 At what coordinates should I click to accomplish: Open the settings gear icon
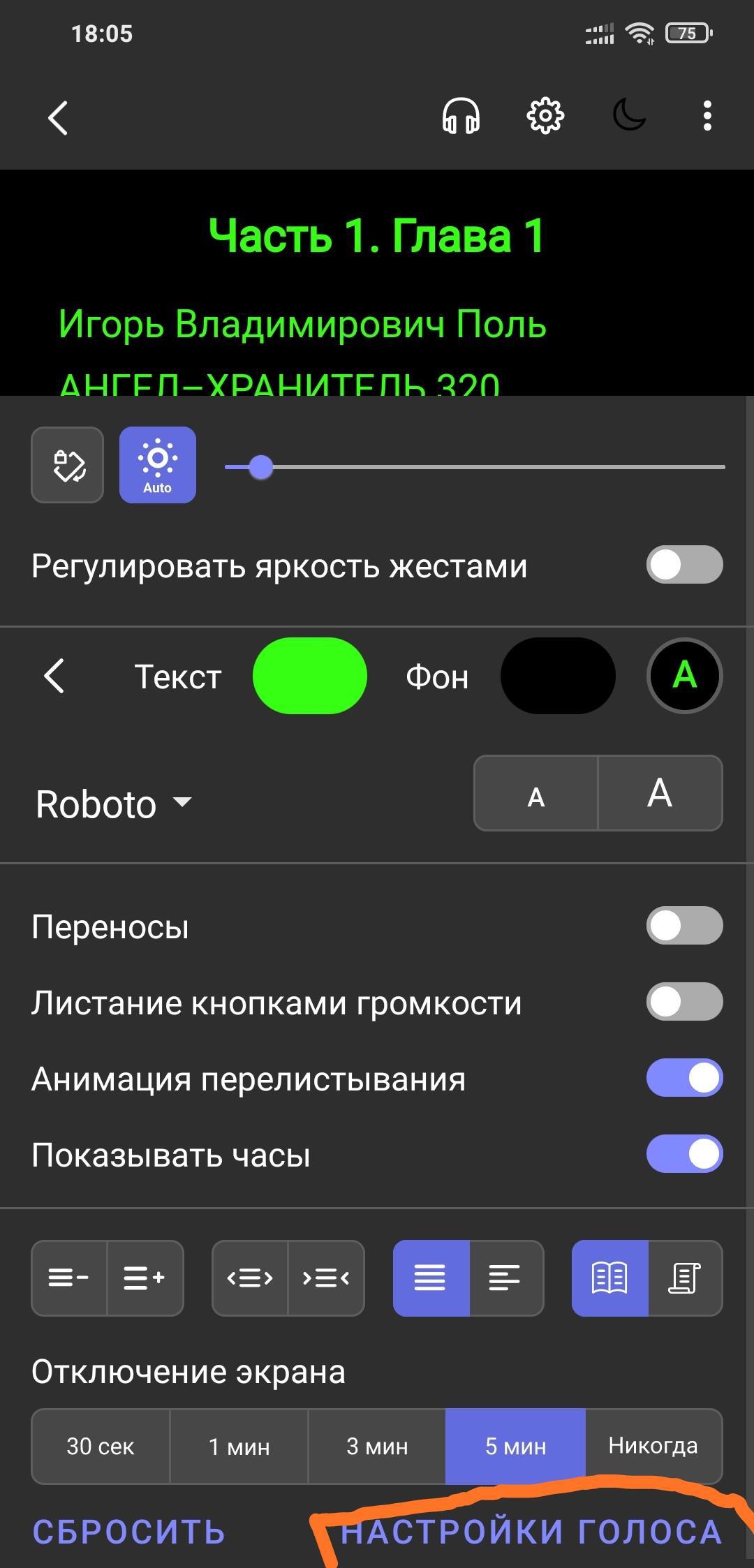click(545, 116)
